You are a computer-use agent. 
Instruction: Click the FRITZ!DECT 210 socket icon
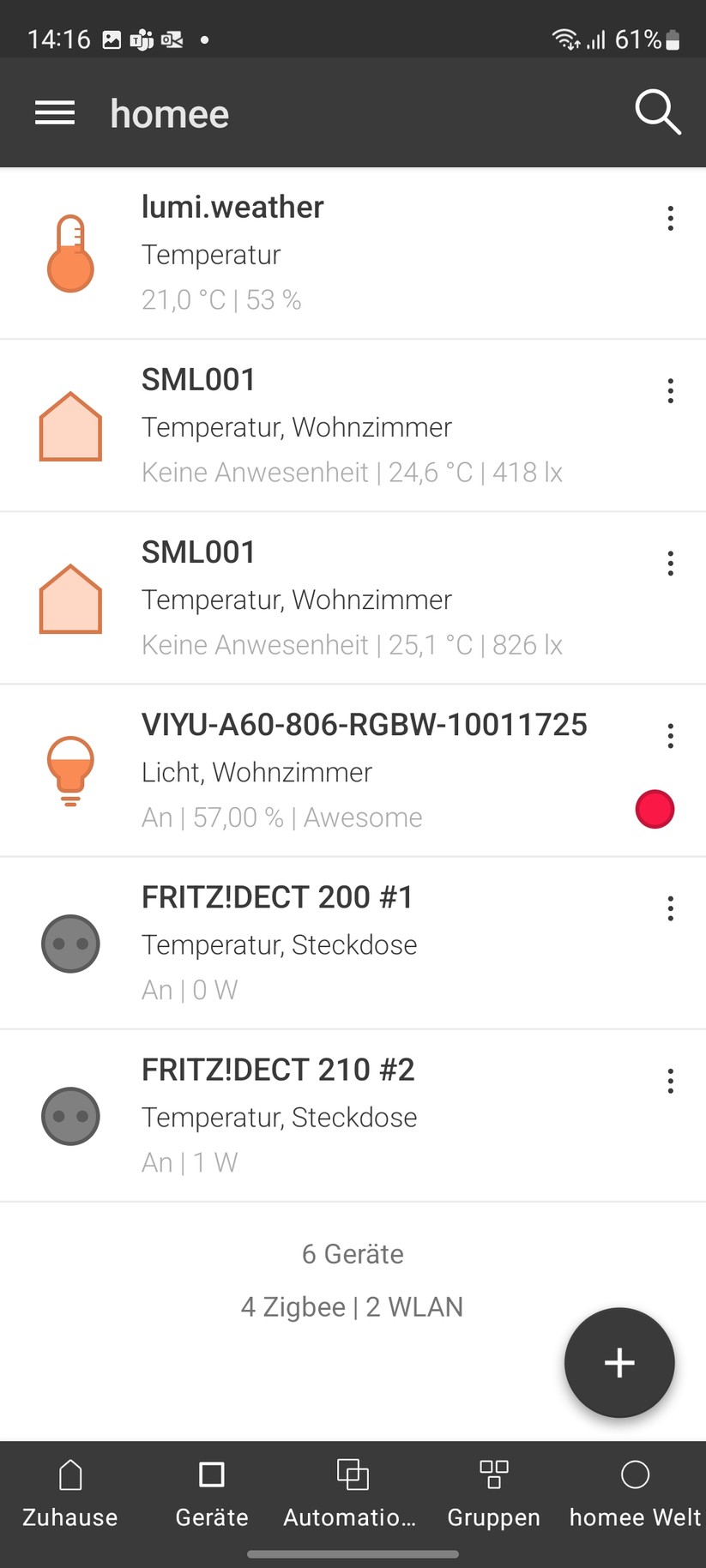tap(70, 1116)
